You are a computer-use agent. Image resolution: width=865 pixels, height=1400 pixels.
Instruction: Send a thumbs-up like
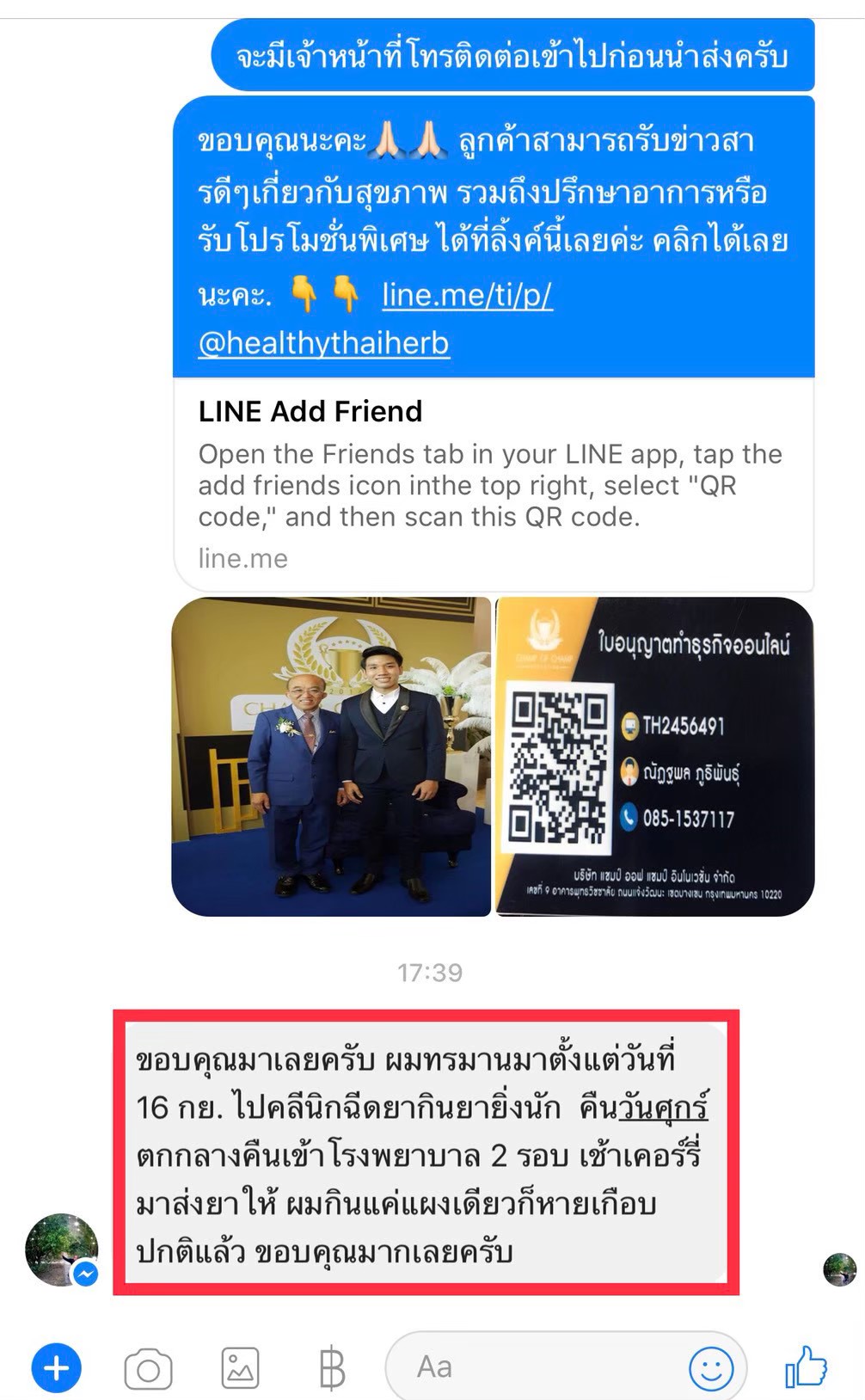(807, 1367)
